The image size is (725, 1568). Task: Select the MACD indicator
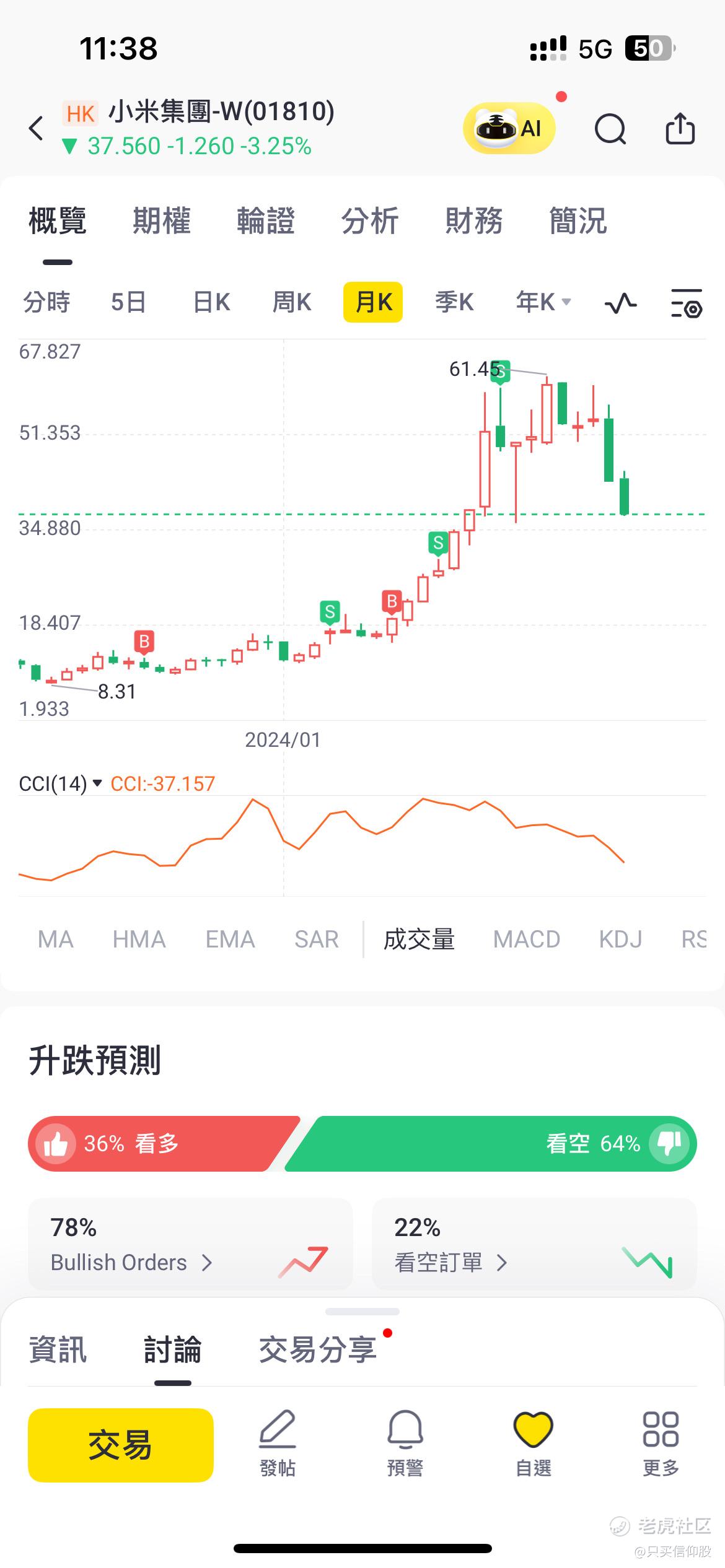526,939
